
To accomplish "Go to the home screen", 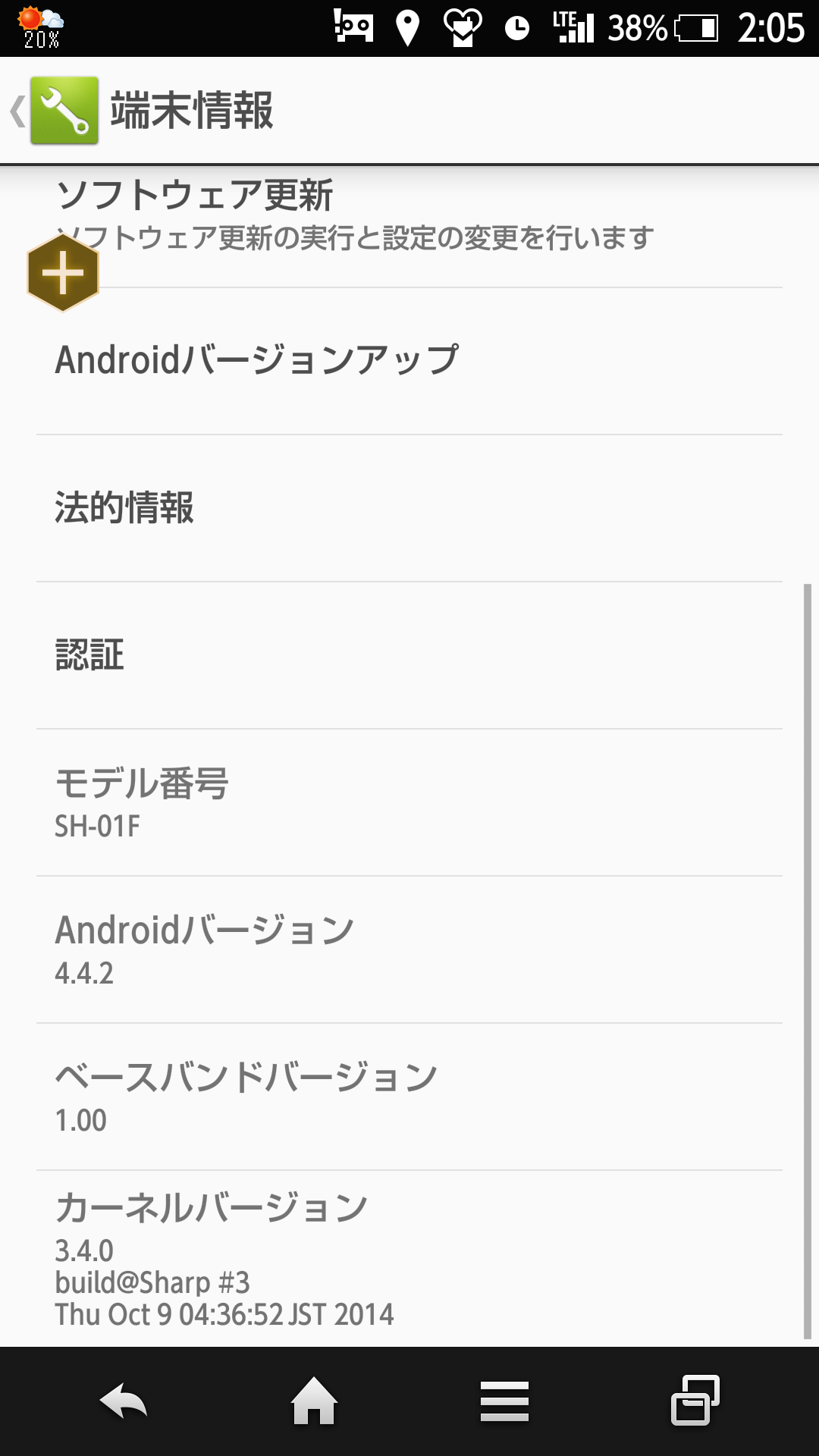I will (314, 1401).
